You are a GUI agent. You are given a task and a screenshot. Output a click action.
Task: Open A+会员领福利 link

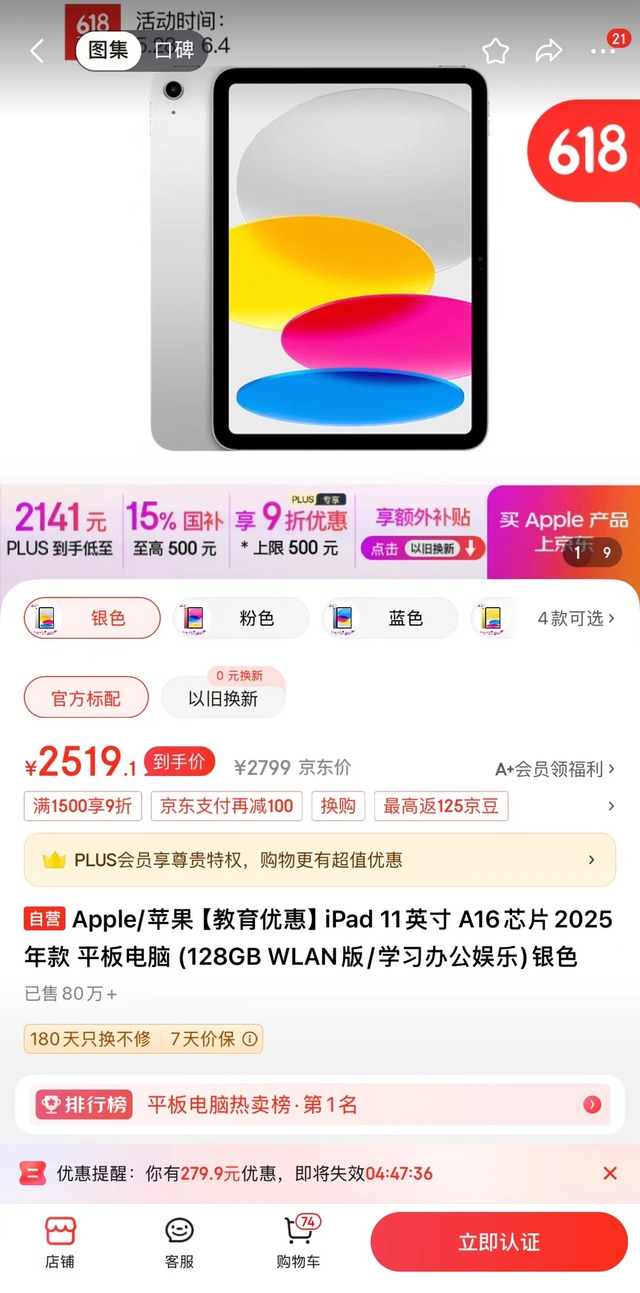click(555, 768)
